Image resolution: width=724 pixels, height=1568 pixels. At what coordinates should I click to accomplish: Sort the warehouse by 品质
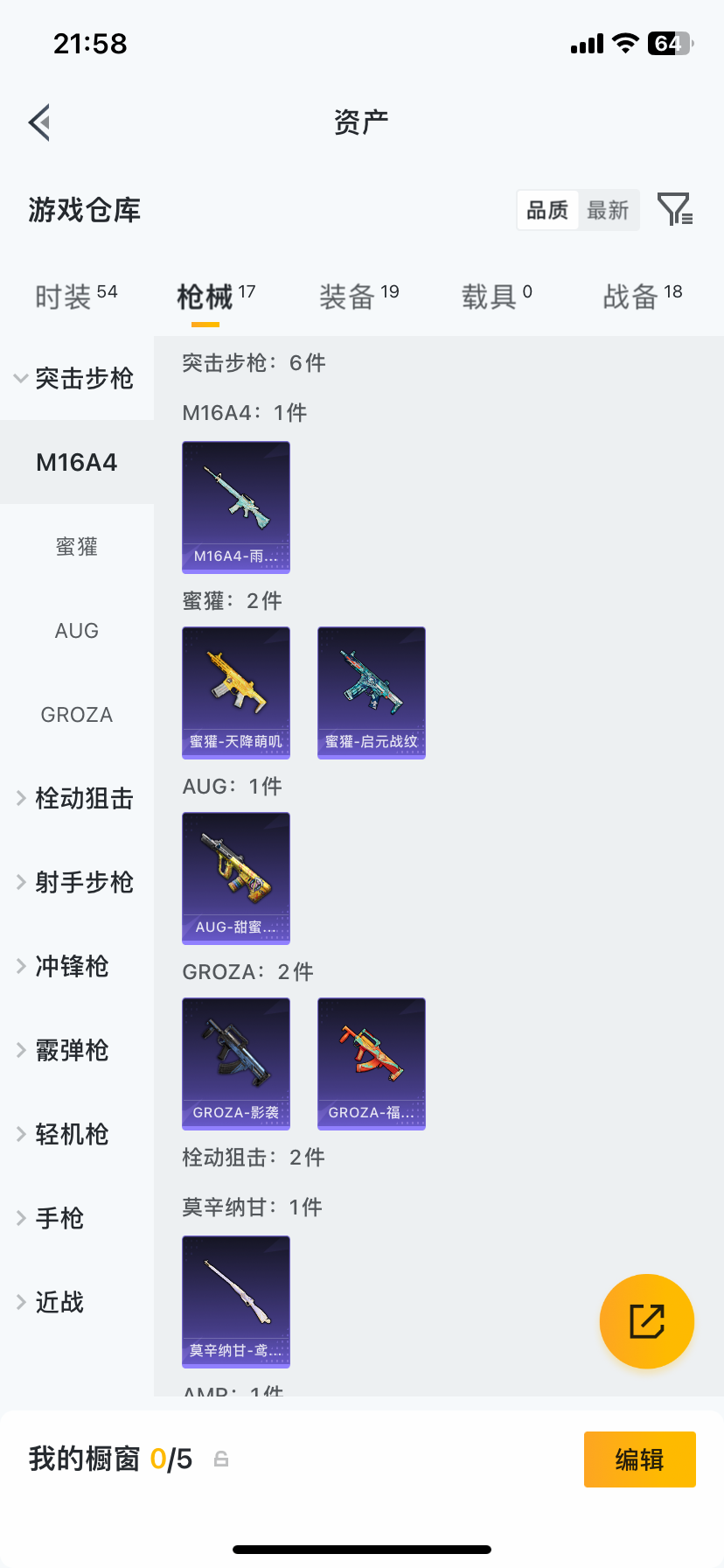(548, 210)
